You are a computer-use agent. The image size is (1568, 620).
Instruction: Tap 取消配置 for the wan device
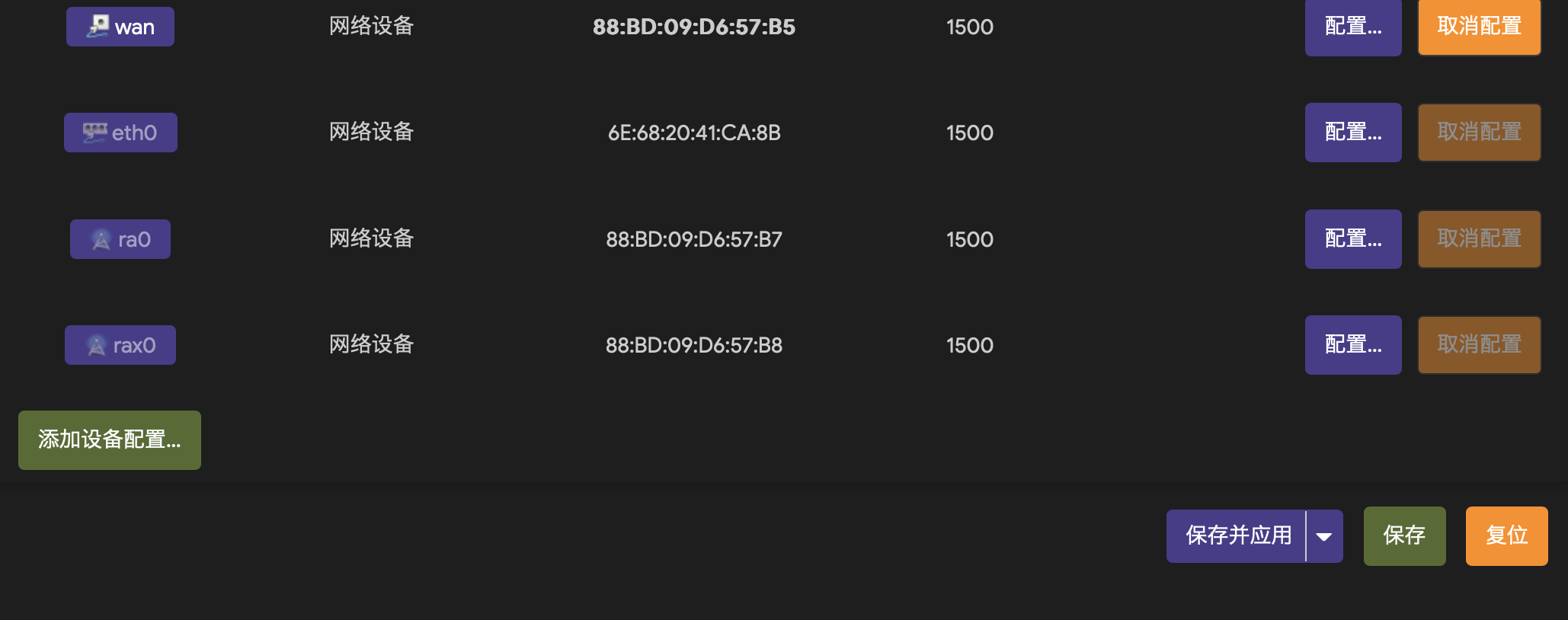pyautogui.click(x=1479, y=27)
